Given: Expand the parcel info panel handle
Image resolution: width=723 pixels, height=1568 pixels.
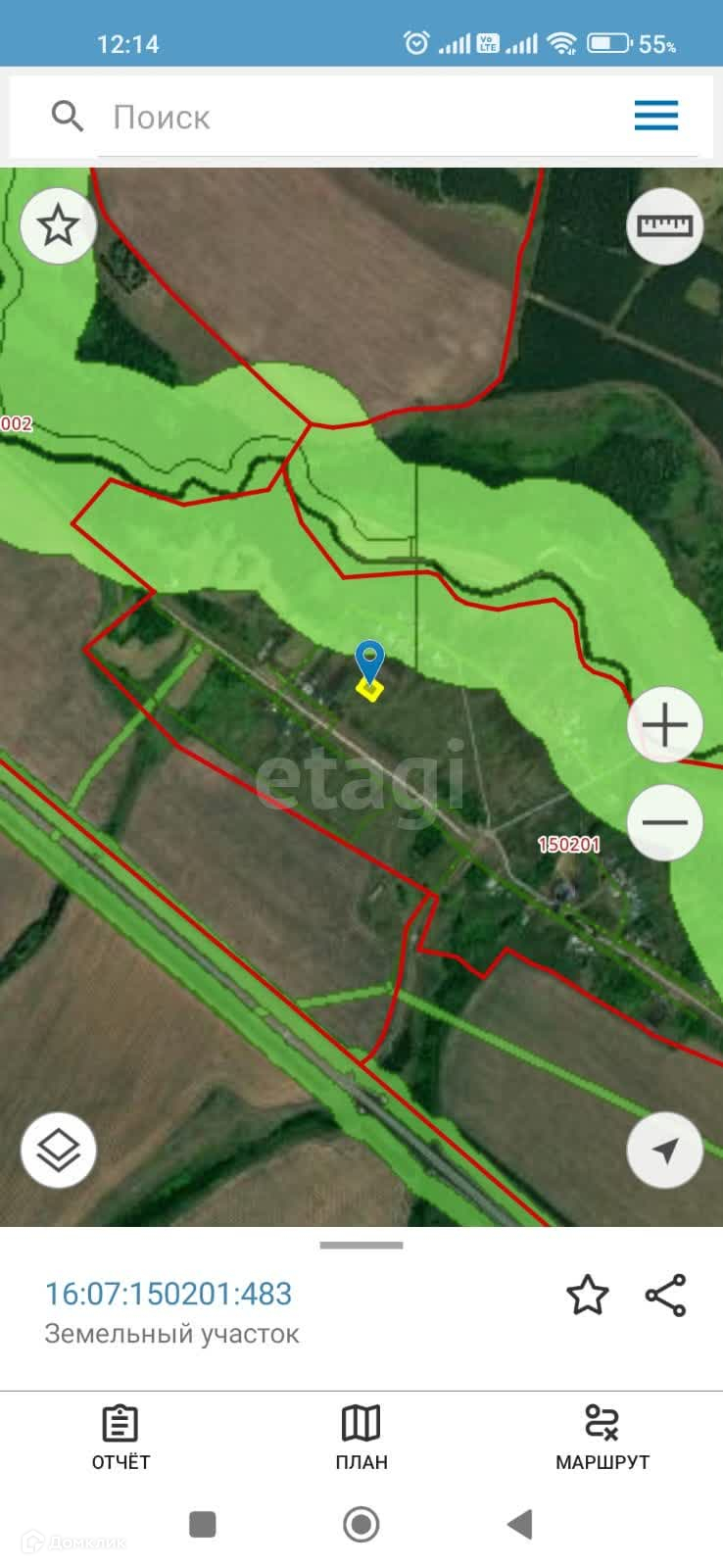Looking at the screenshot, I should [x=361, y=1246].
